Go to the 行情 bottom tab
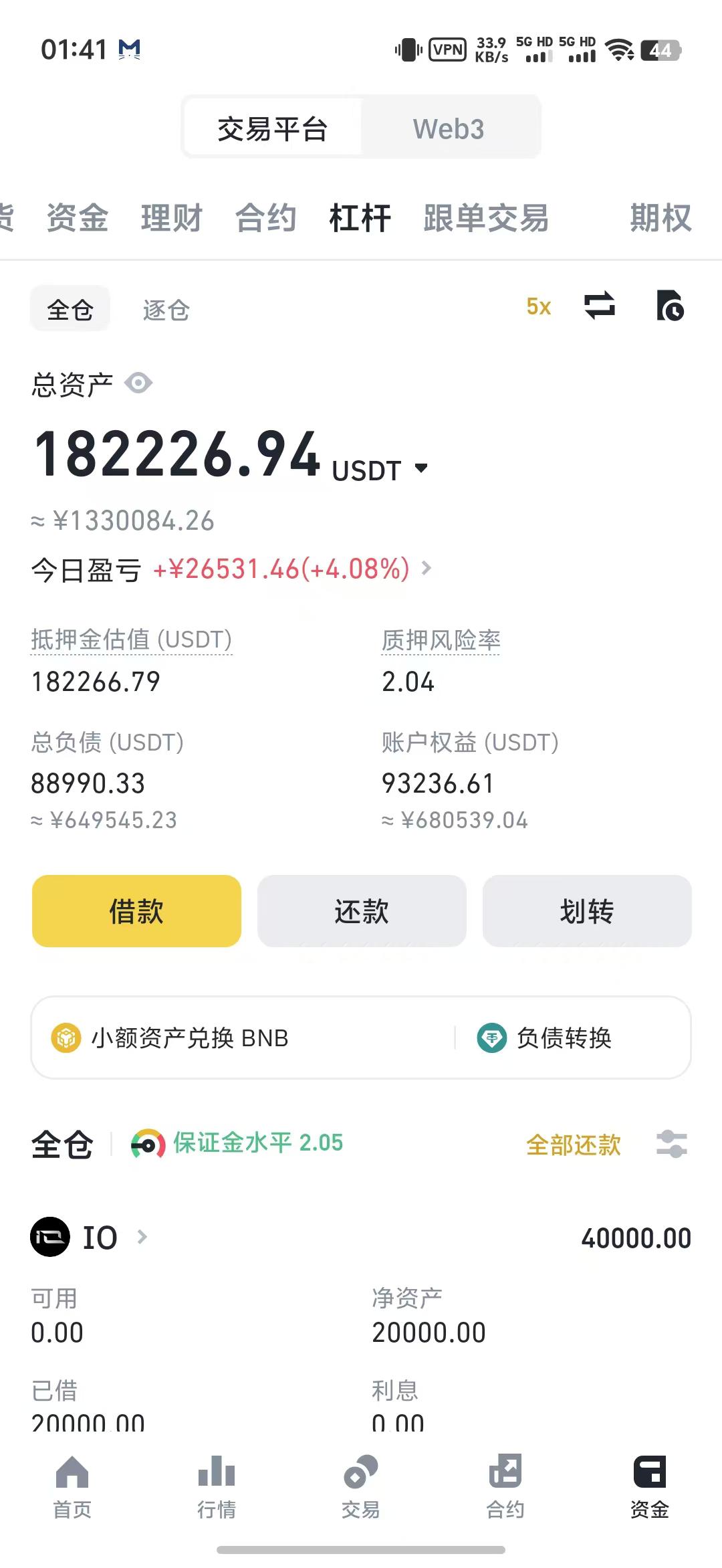722x1568 pixels. click(217, 1484)
